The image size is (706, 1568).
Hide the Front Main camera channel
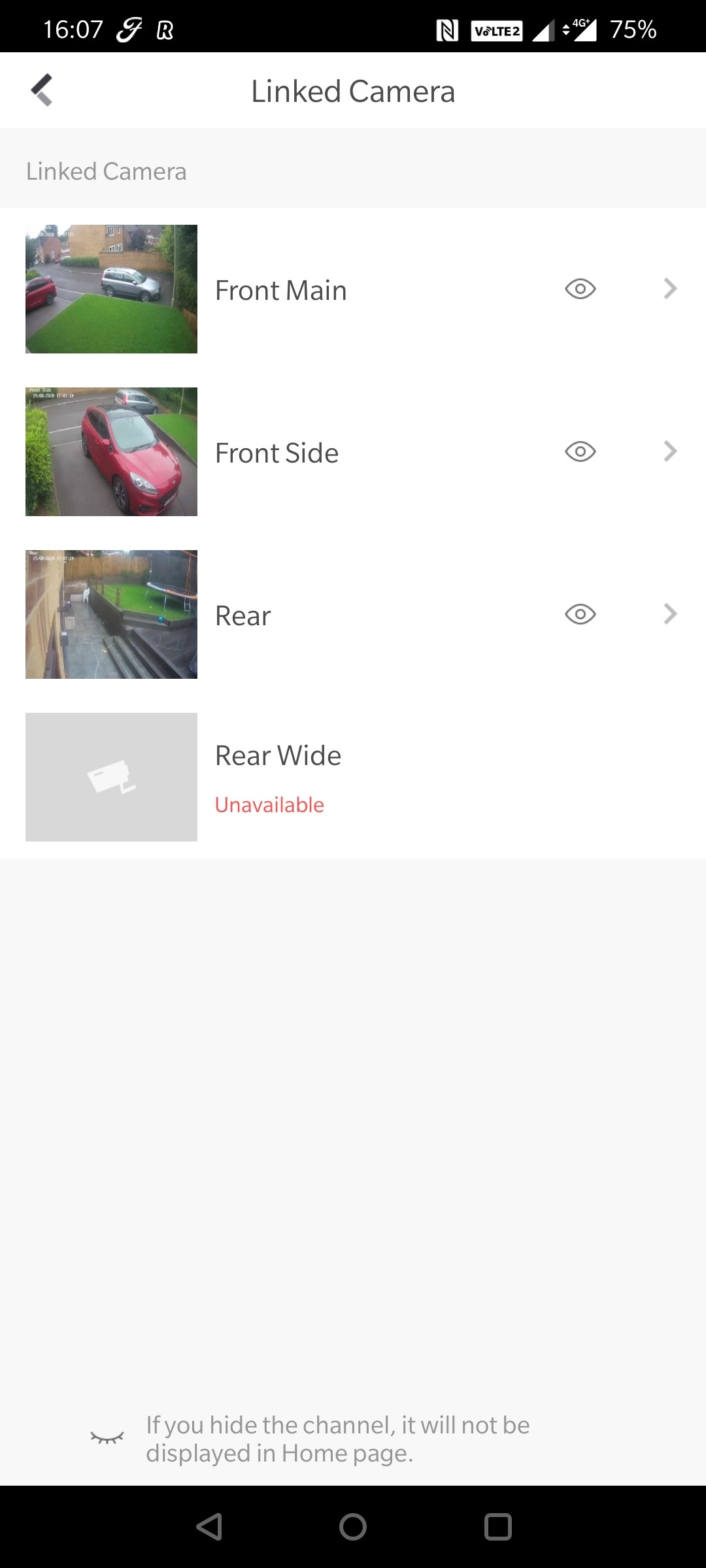(580, 289)
